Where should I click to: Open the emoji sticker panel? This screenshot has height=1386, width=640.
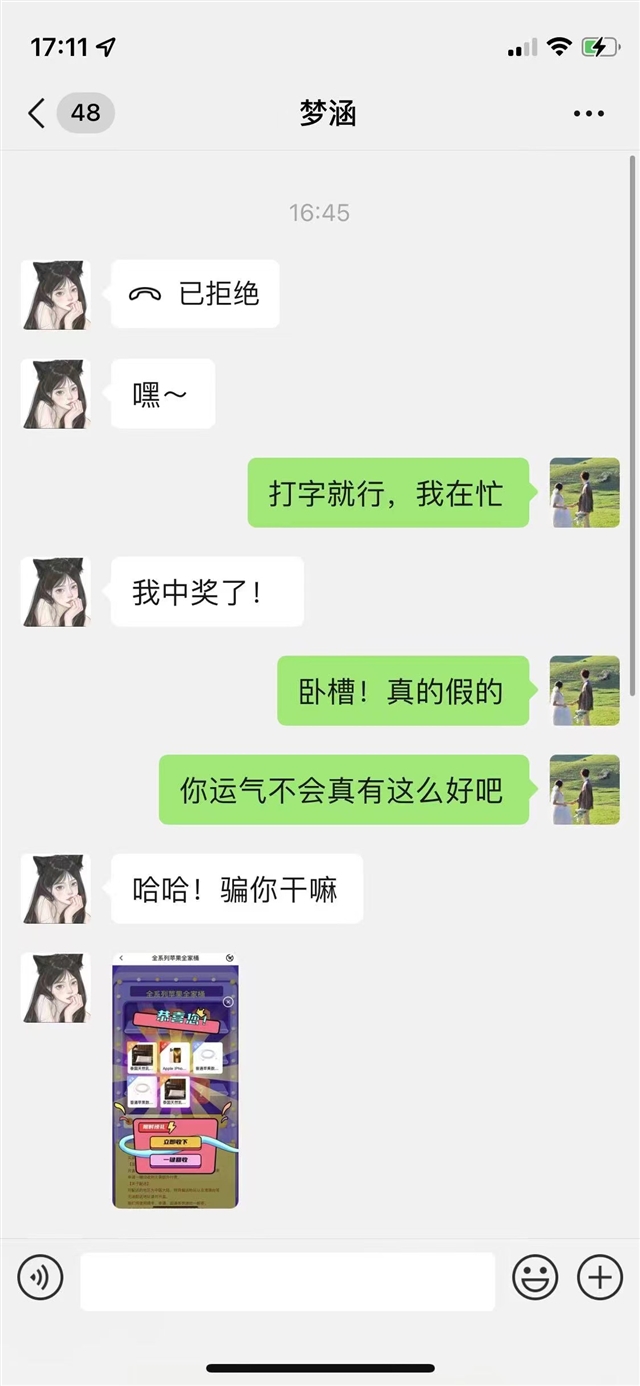pyautogui.click(x=535, y=1277)
